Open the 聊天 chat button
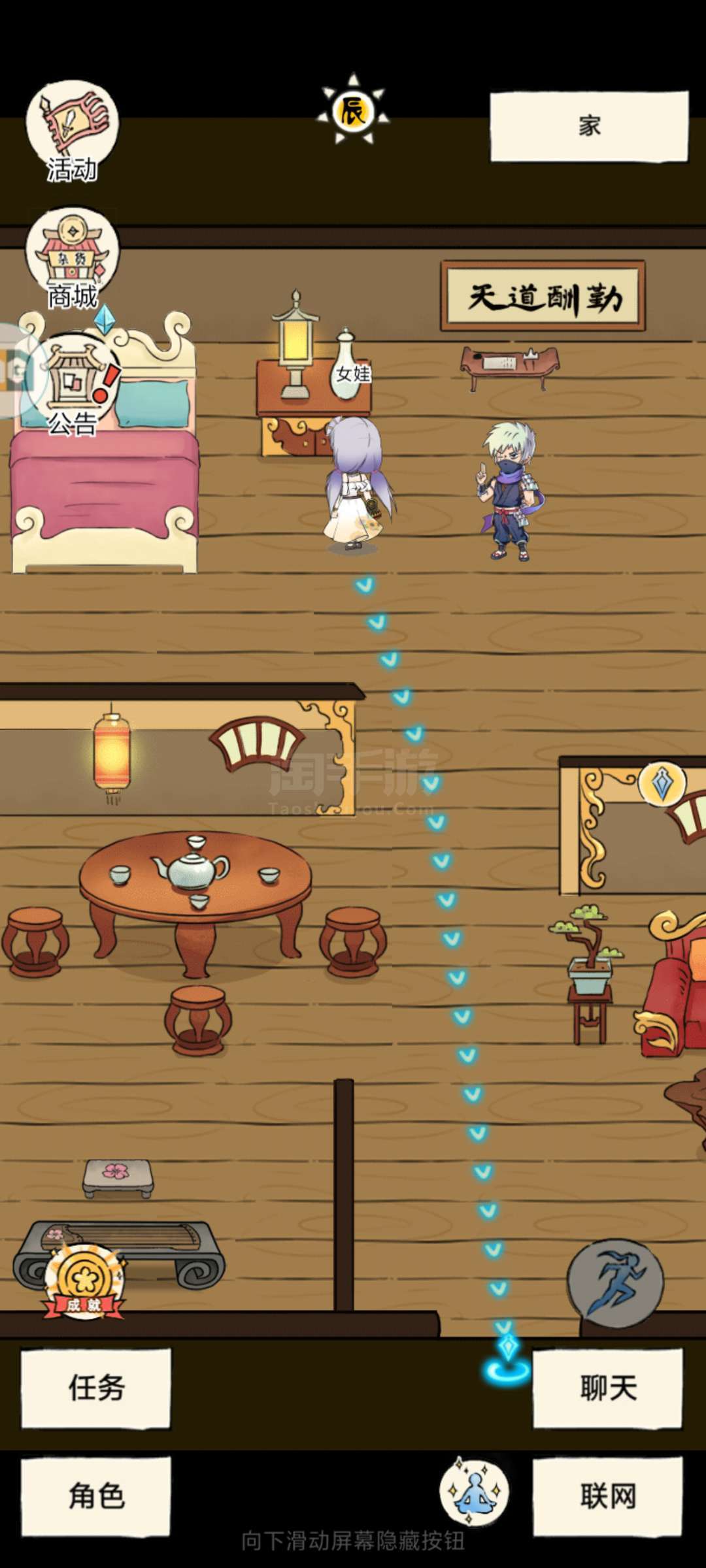Screen dimensions: 706x1568 pos(608,1387)
